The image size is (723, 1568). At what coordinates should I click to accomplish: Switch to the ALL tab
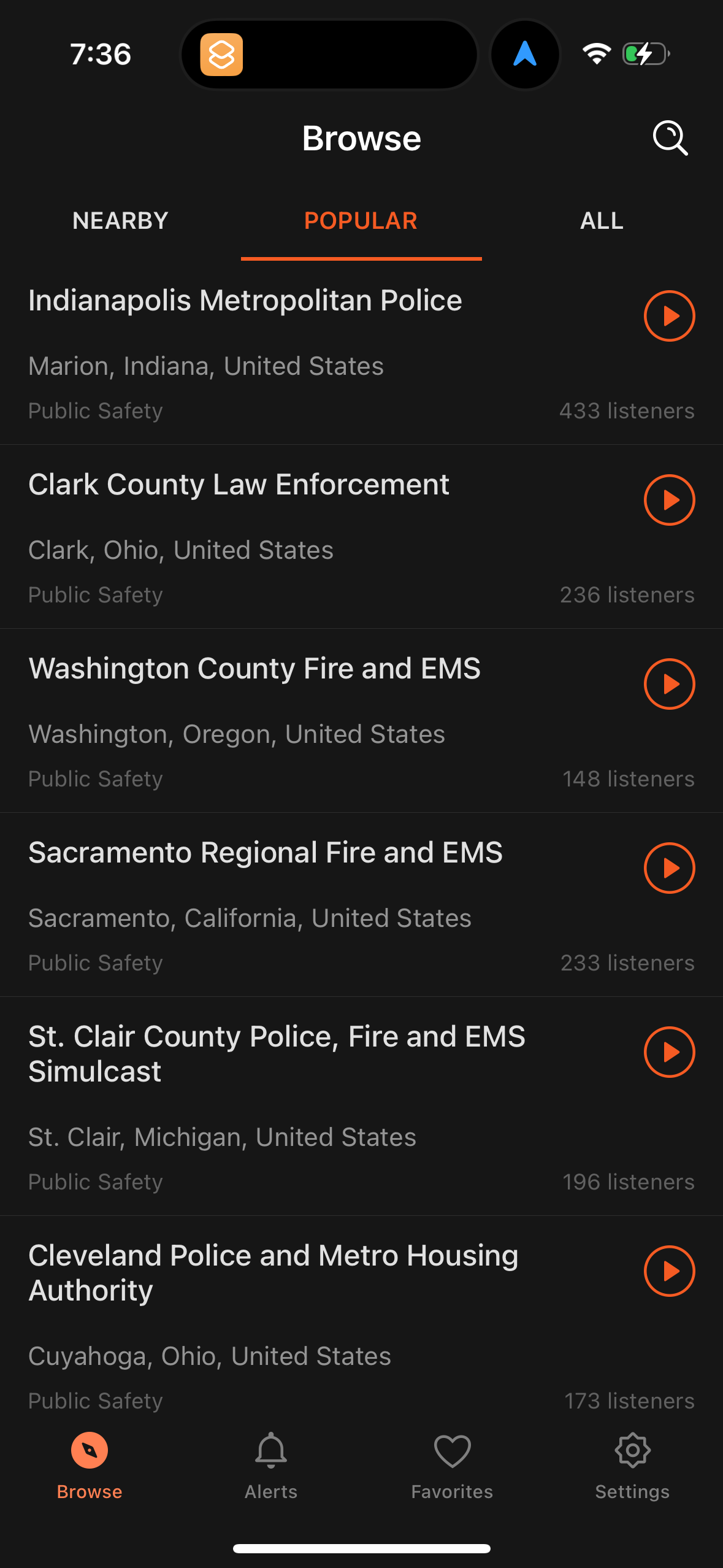[601, 220]
